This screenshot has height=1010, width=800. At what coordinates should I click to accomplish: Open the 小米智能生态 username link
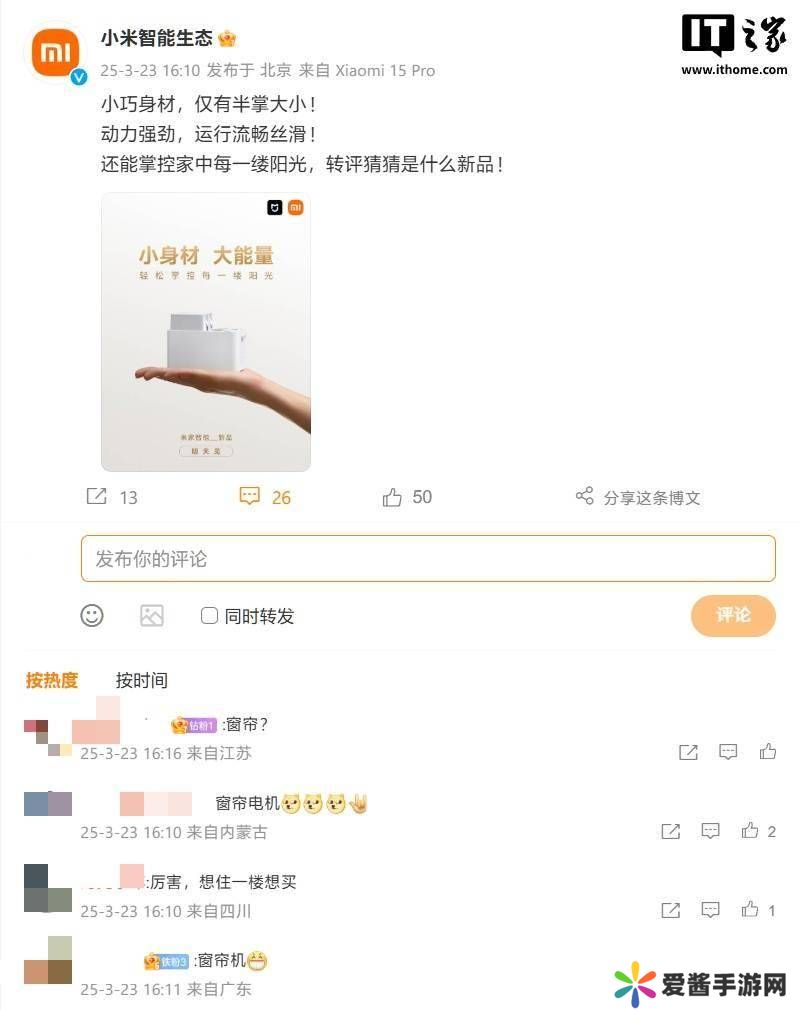click(x=157, y=39)
